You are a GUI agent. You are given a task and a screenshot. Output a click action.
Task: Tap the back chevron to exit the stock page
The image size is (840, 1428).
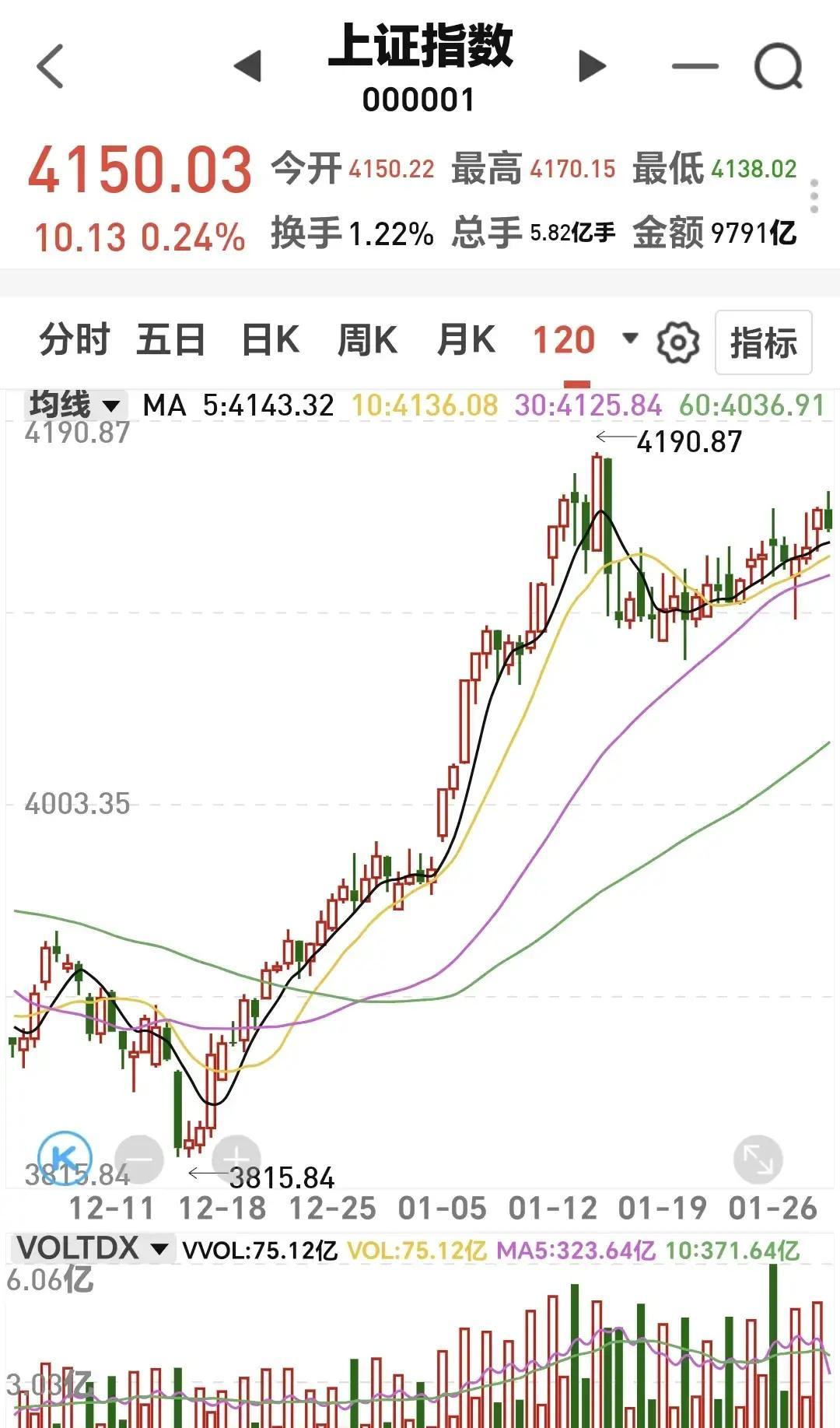click(x=48, y=64)
